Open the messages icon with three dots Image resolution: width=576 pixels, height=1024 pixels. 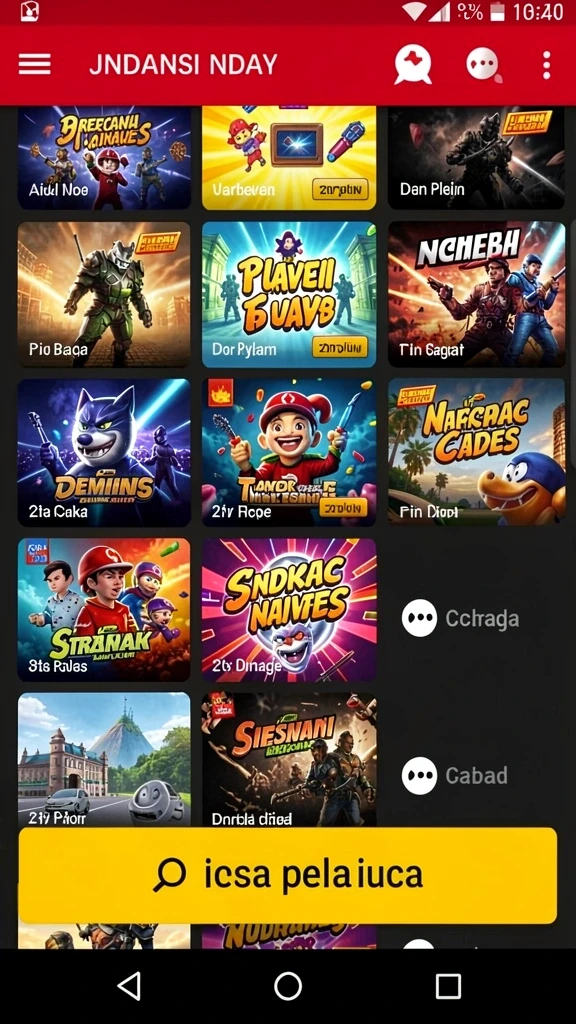tap(483, 65)
